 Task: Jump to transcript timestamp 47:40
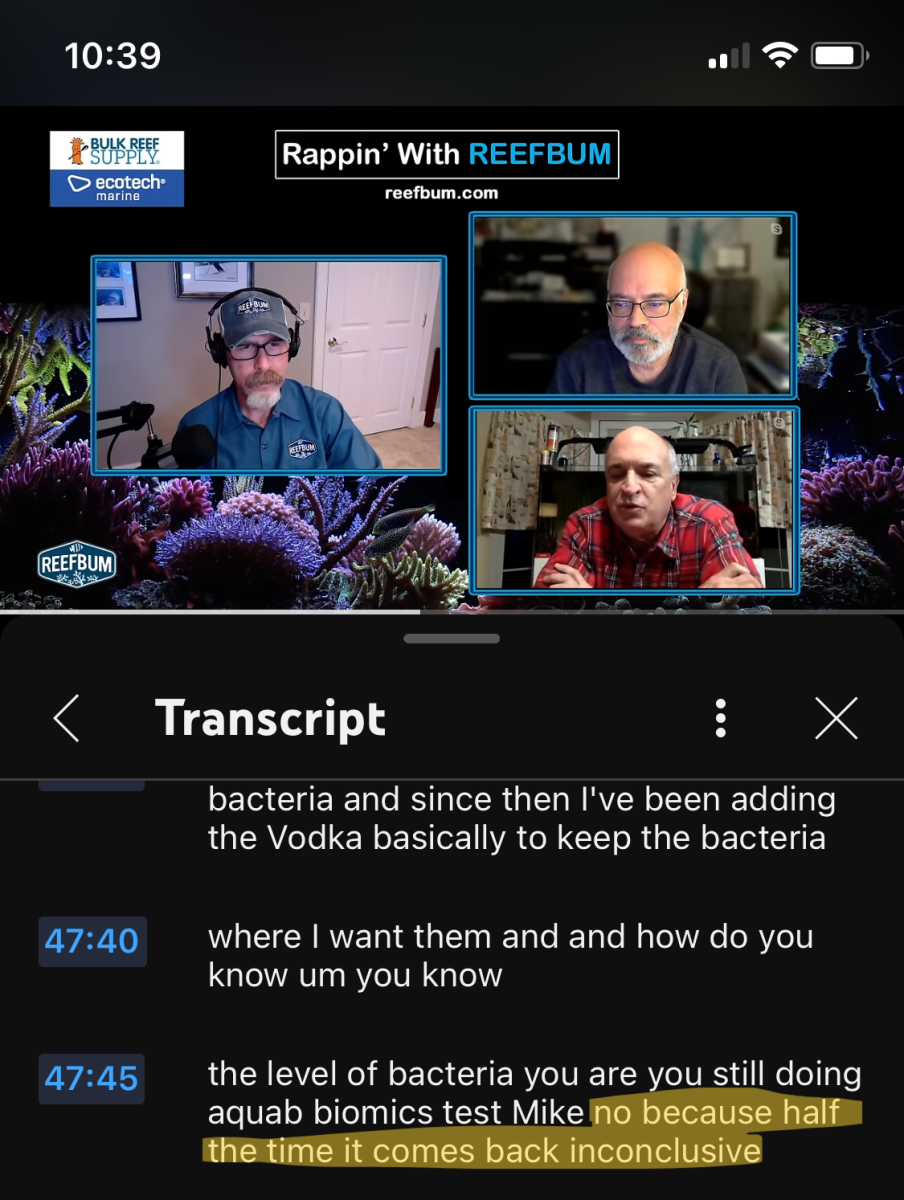pos(92,941)
